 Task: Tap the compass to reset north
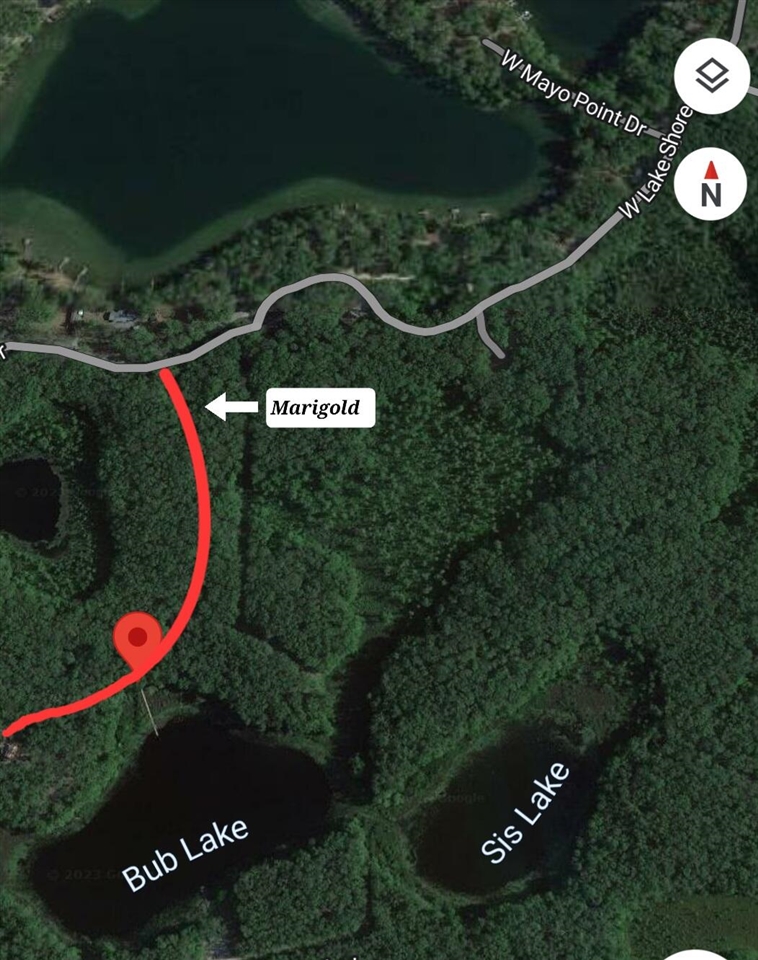pos(710,185)
